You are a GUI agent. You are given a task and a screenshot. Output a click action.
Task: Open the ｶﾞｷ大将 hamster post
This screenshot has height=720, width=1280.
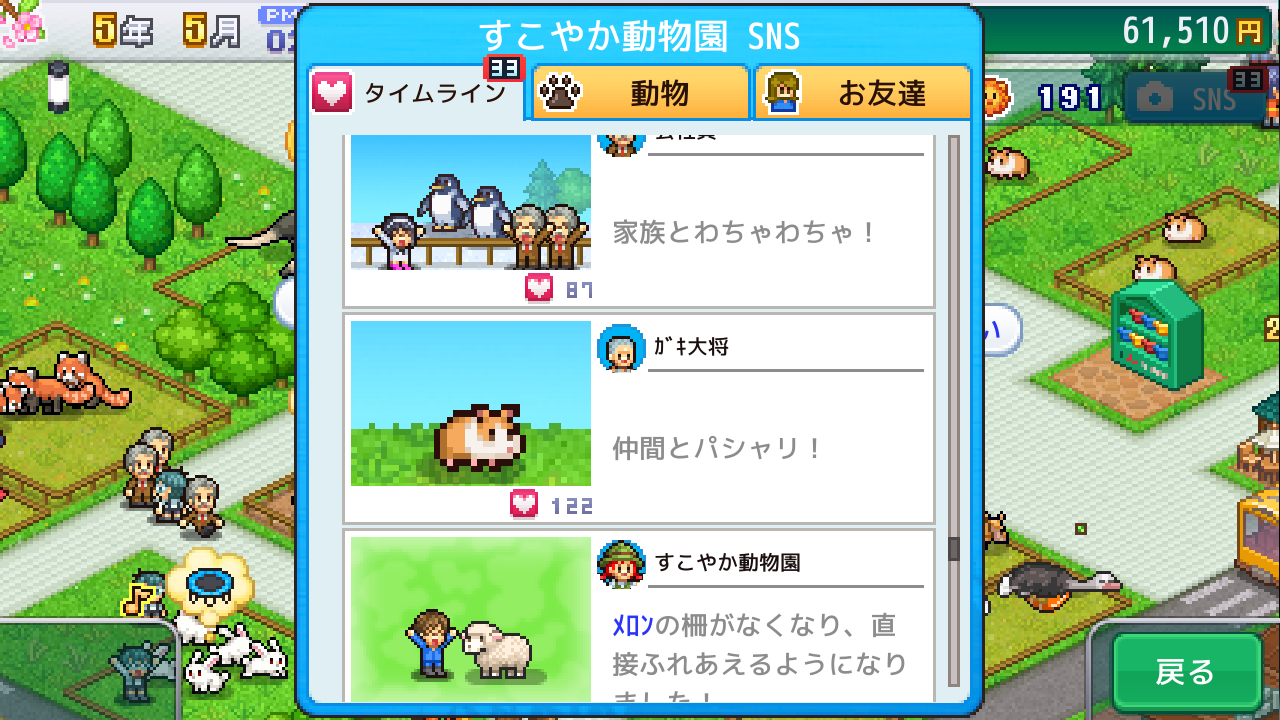click(x=640, y=419)
